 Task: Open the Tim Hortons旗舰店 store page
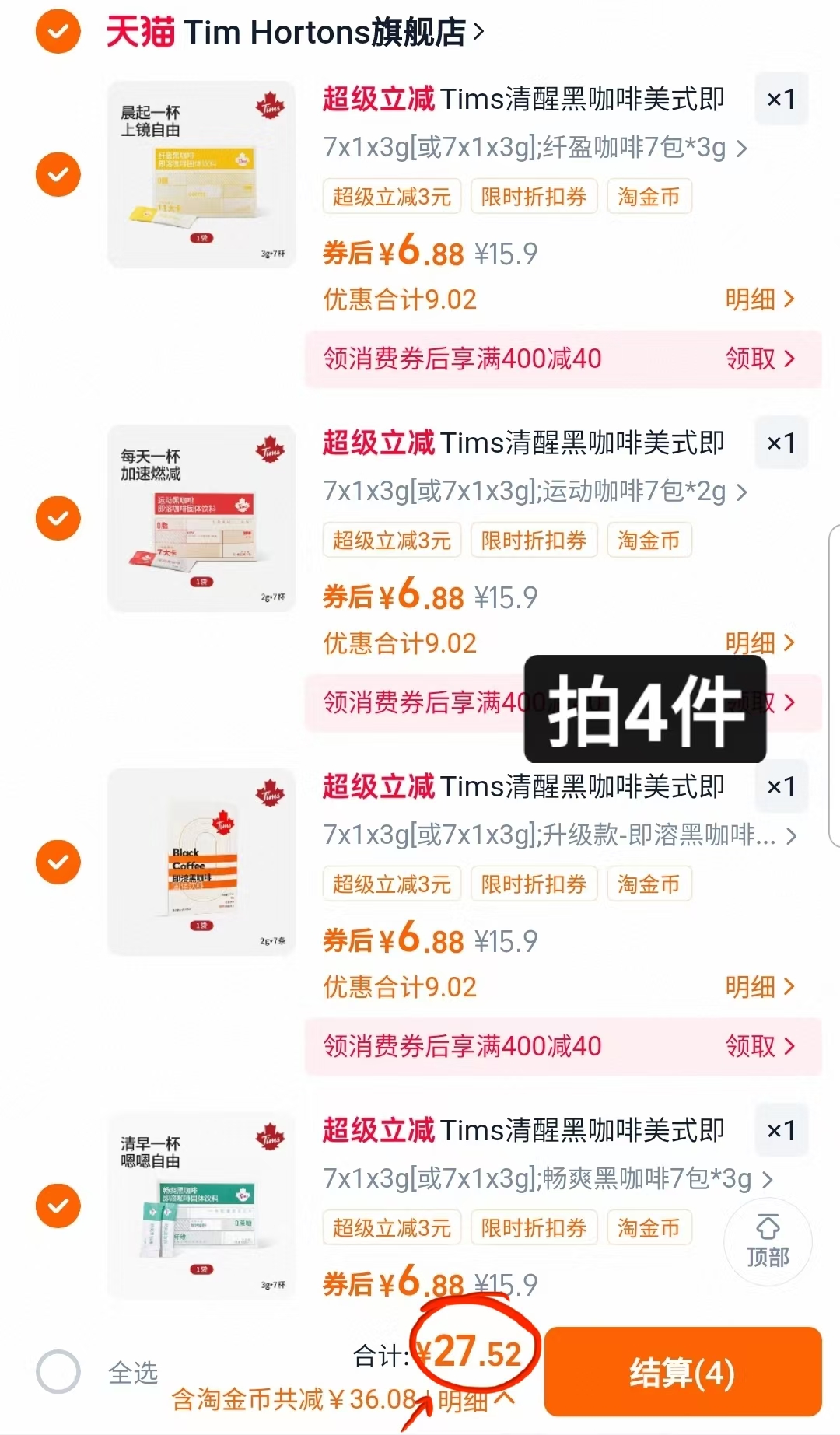tap(327, 31)
